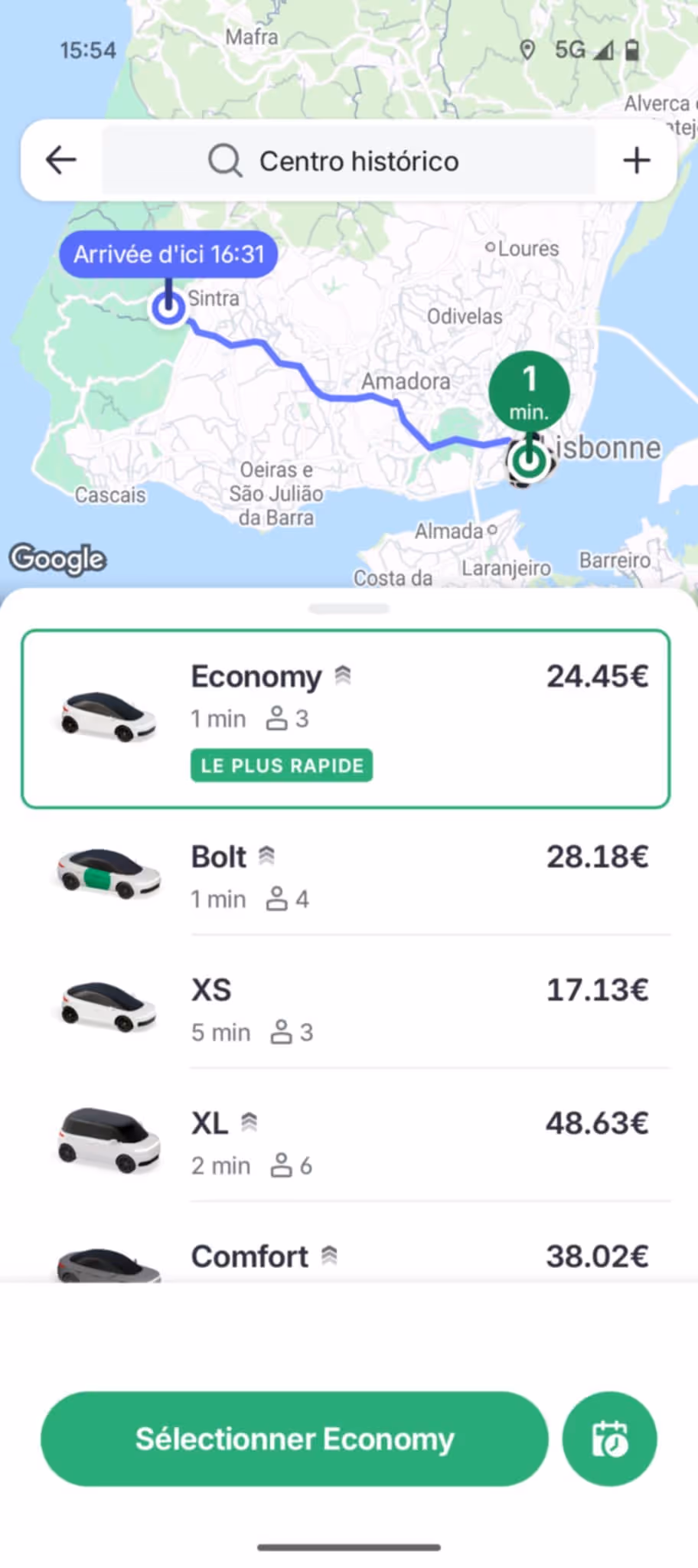The height and width of the screenshot is (1568, 698).
Task: Expand the surge chevrons next to Economy
Action: click(343, 675)
